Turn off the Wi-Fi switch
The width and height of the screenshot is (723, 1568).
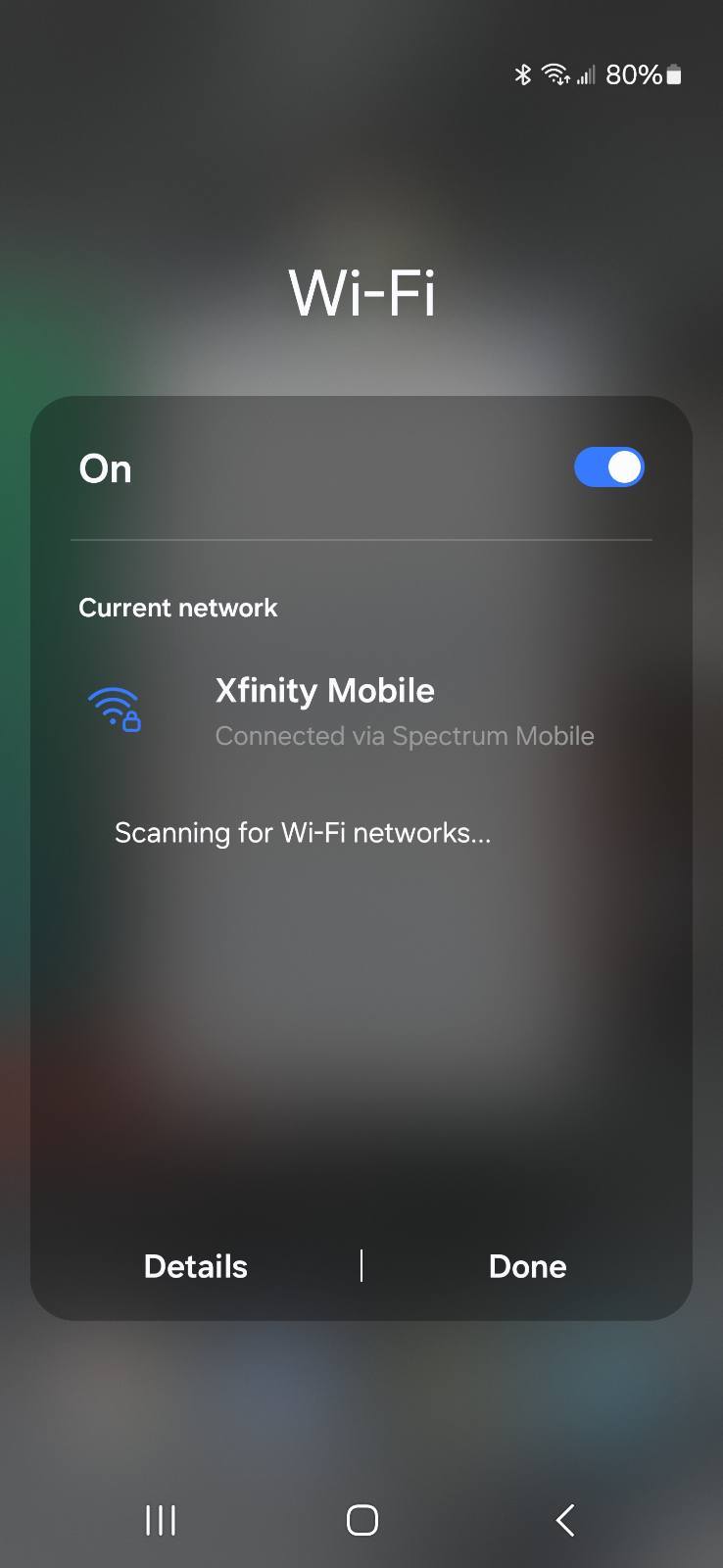tap(608, 467)
